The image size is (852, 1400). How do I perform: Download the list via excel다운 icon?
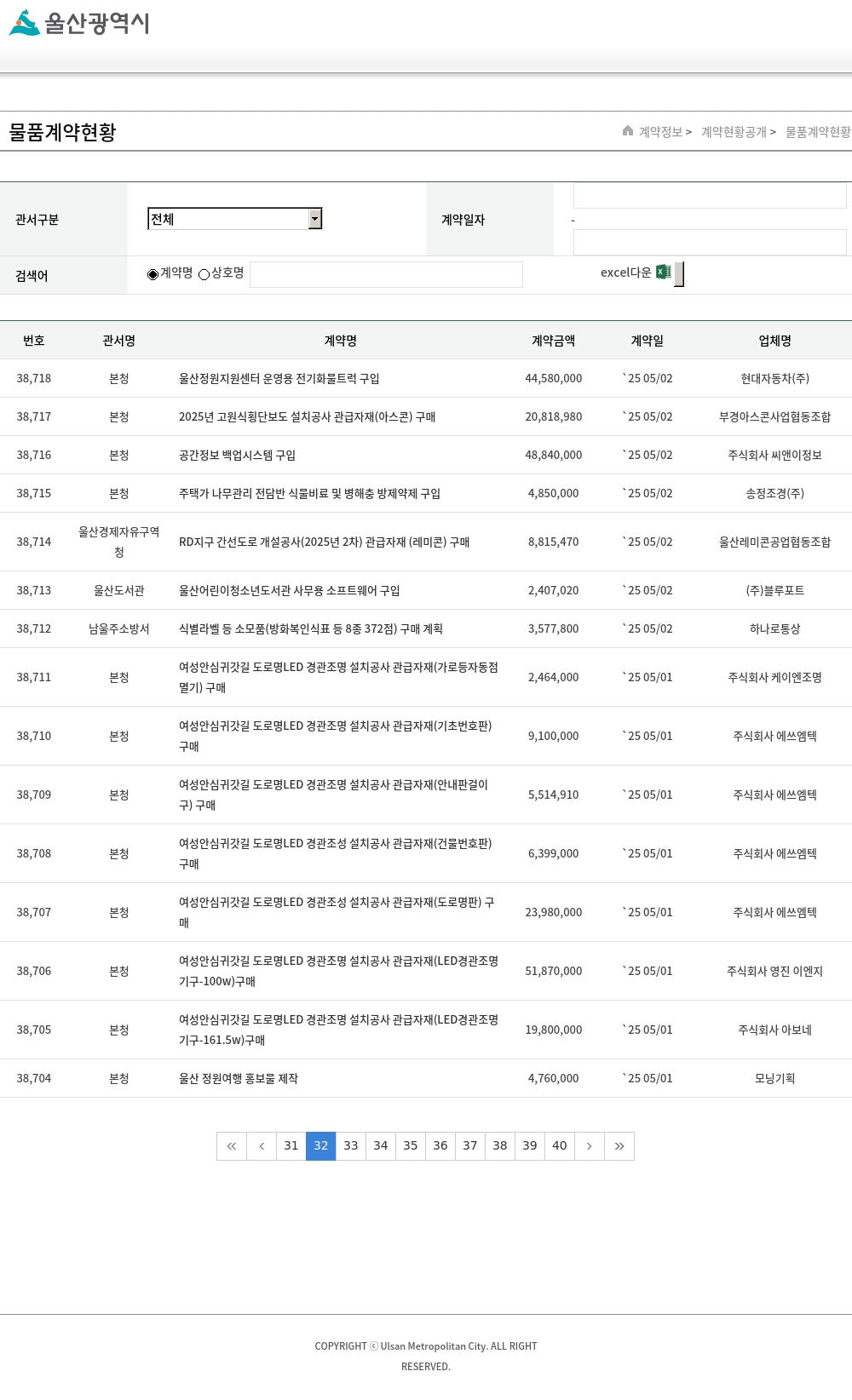coord(664,273)
